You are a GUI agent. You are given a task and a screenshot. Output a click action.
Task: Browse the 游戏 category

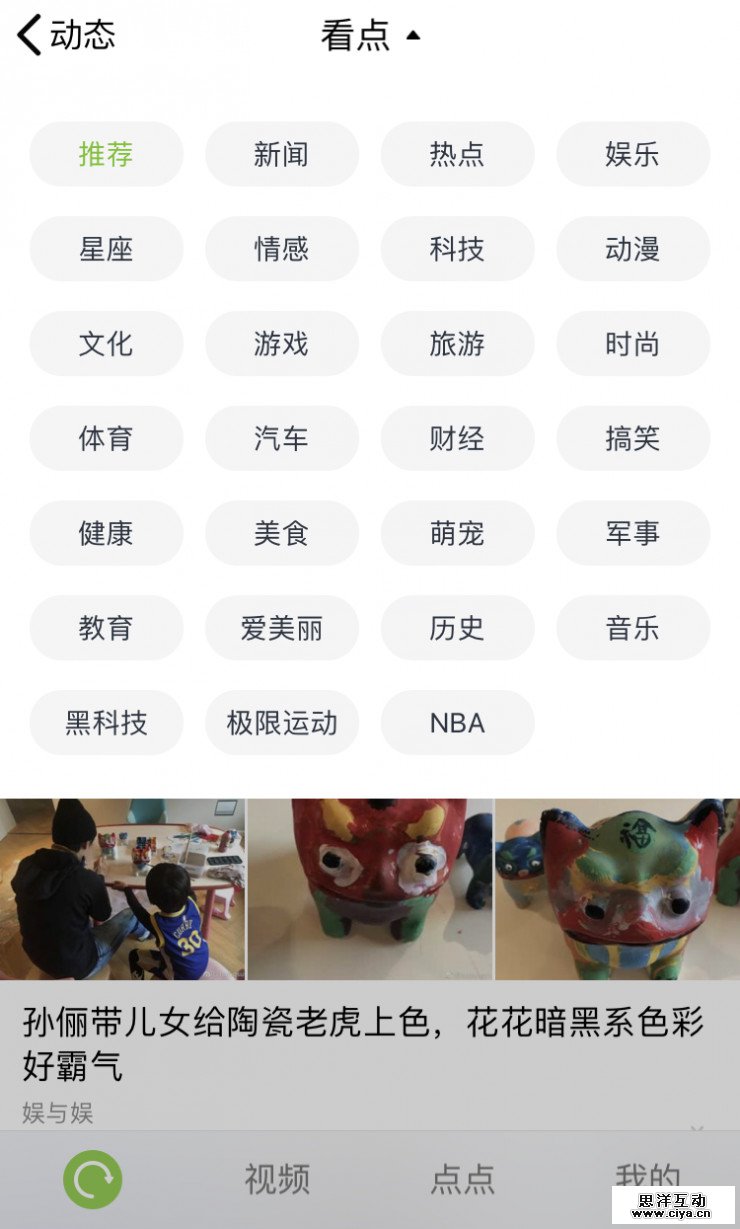(281, 344)
